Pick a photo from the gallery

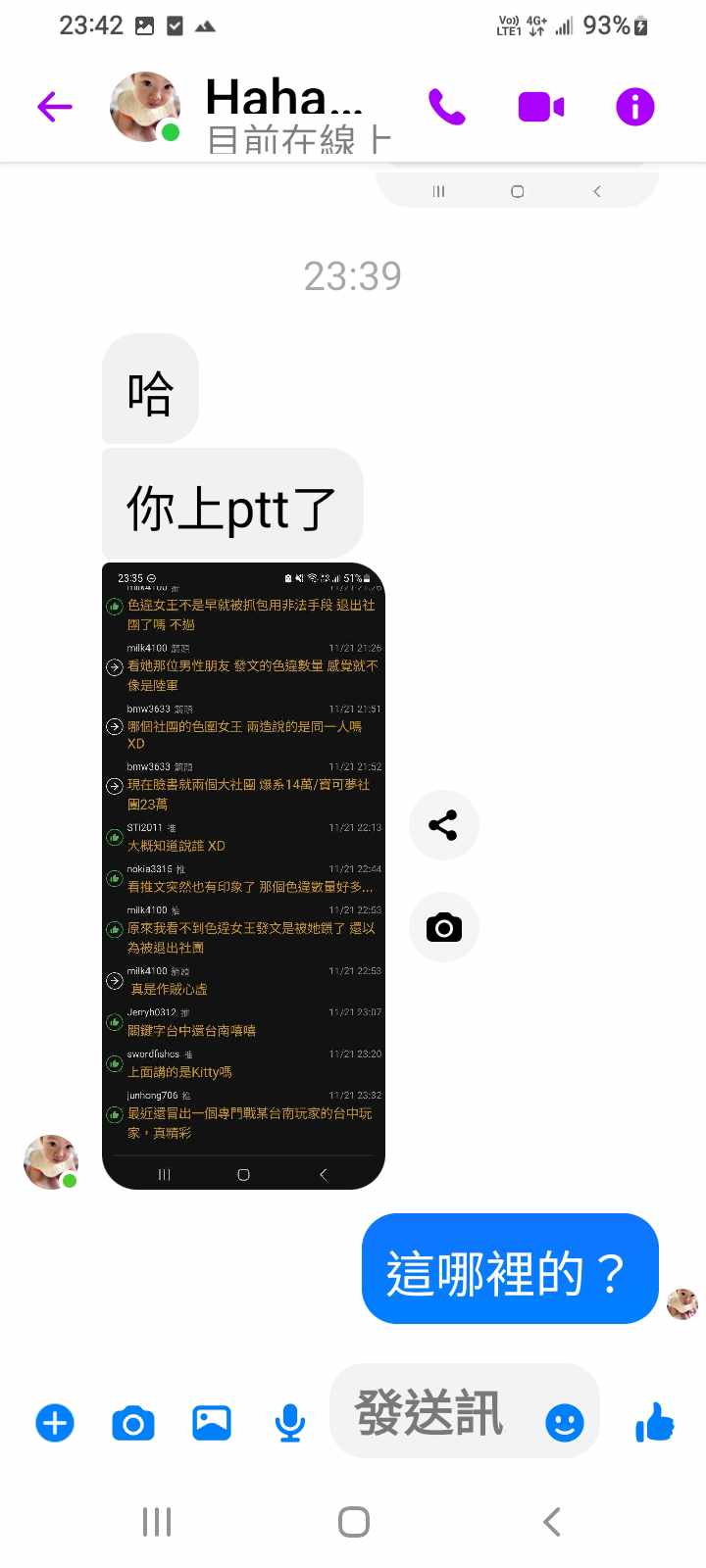[x=212, y=1422]
